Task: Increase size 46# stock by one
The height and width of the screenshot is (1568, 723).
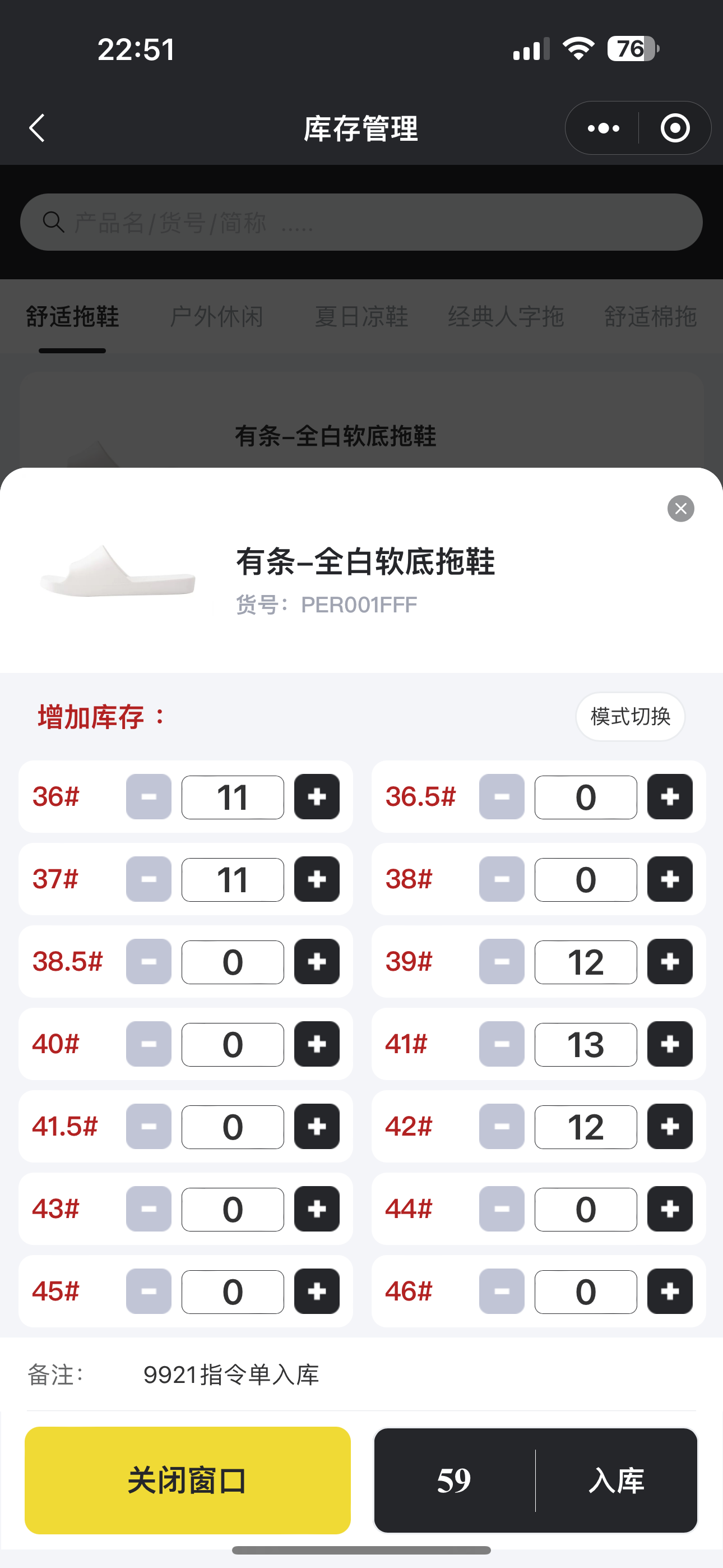Action: [x=669, y=1292]
